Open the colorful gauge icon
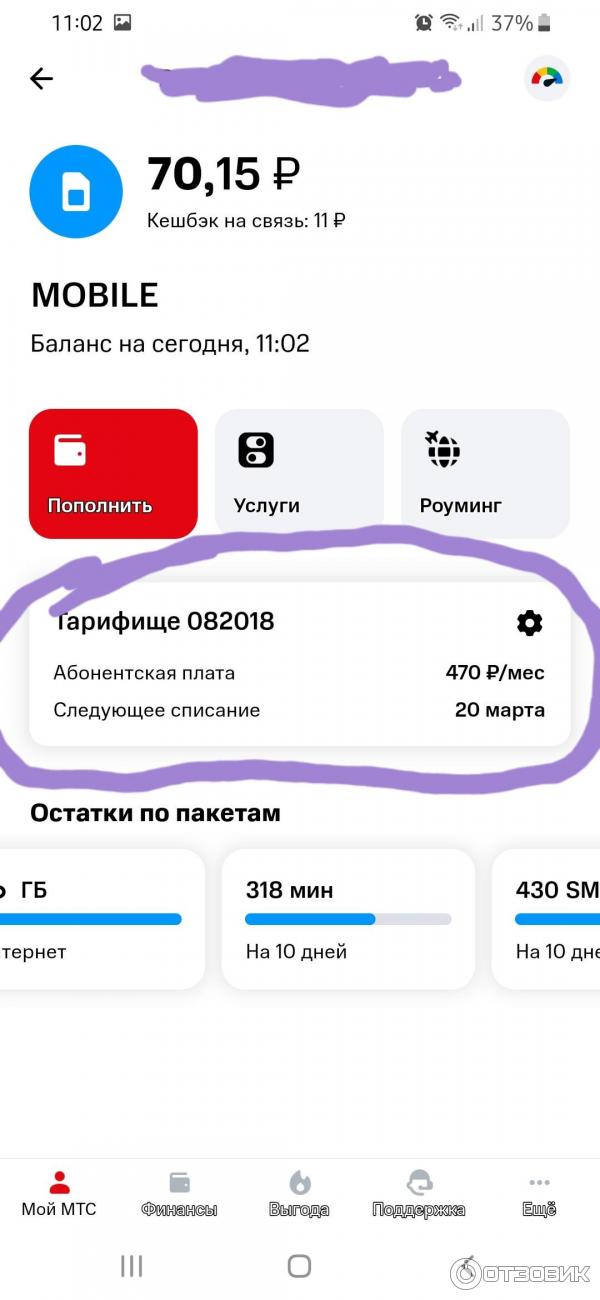This screenshot has width=600, height=1300. (x=546, y=79)
